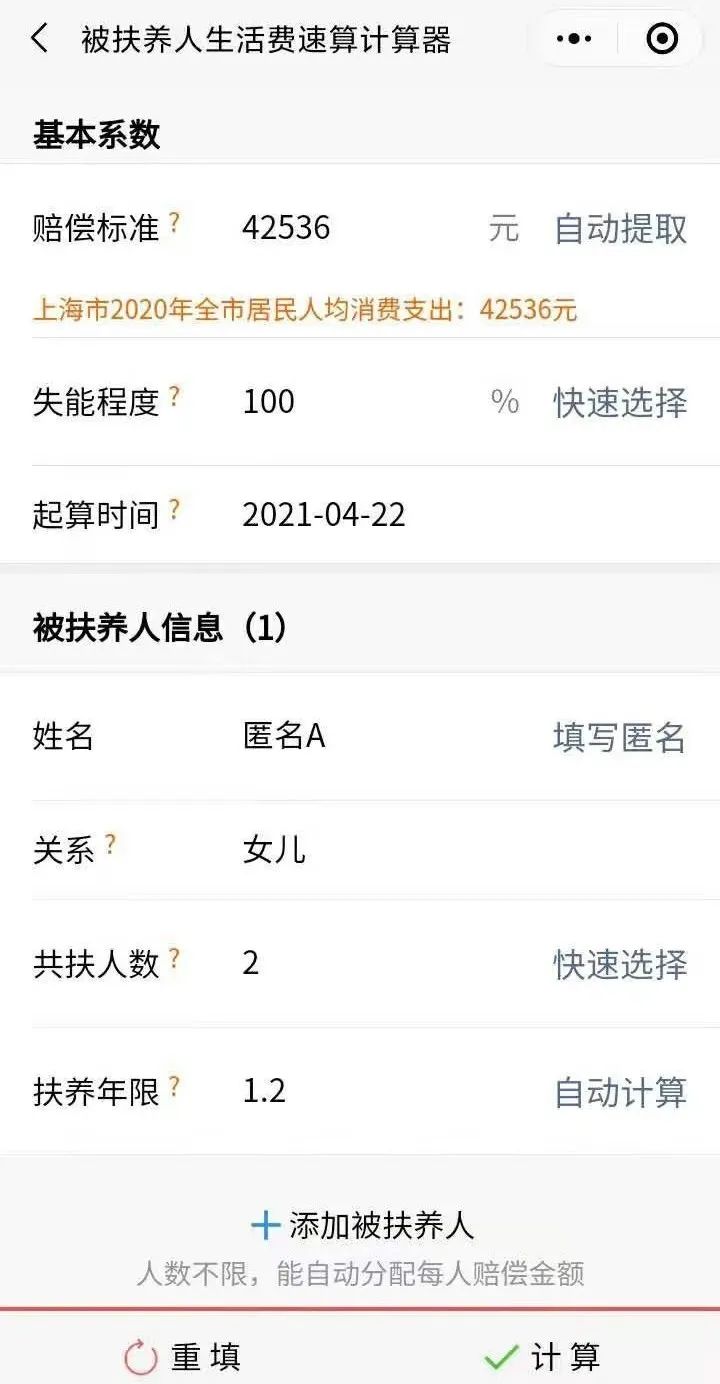Add another dependent via 添加被扶养人

point(362,1225)
